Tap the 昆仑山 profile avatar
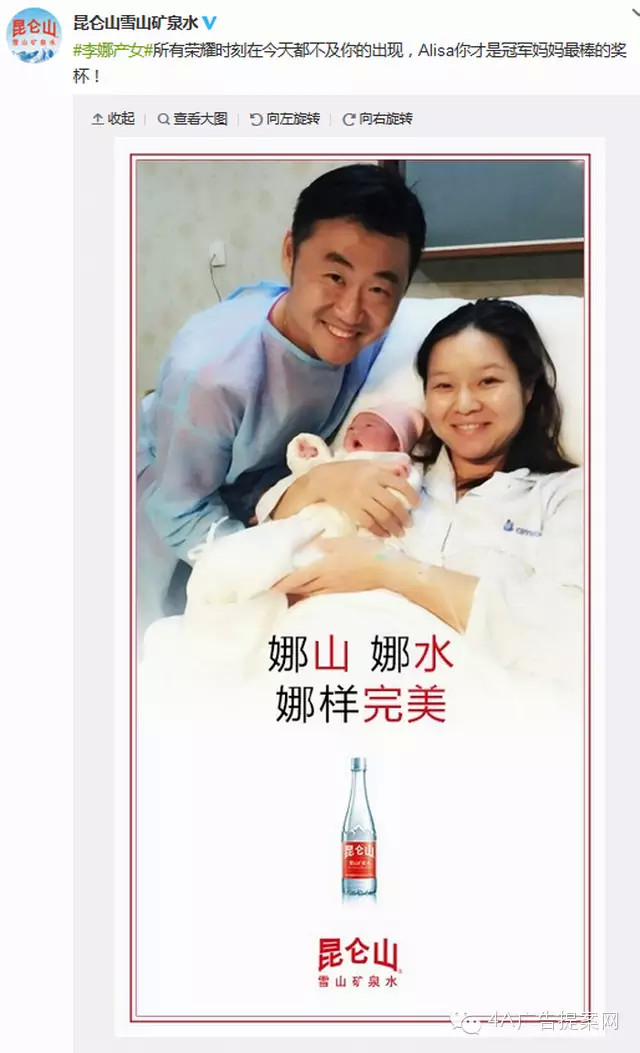 click(x=34, y=35)
